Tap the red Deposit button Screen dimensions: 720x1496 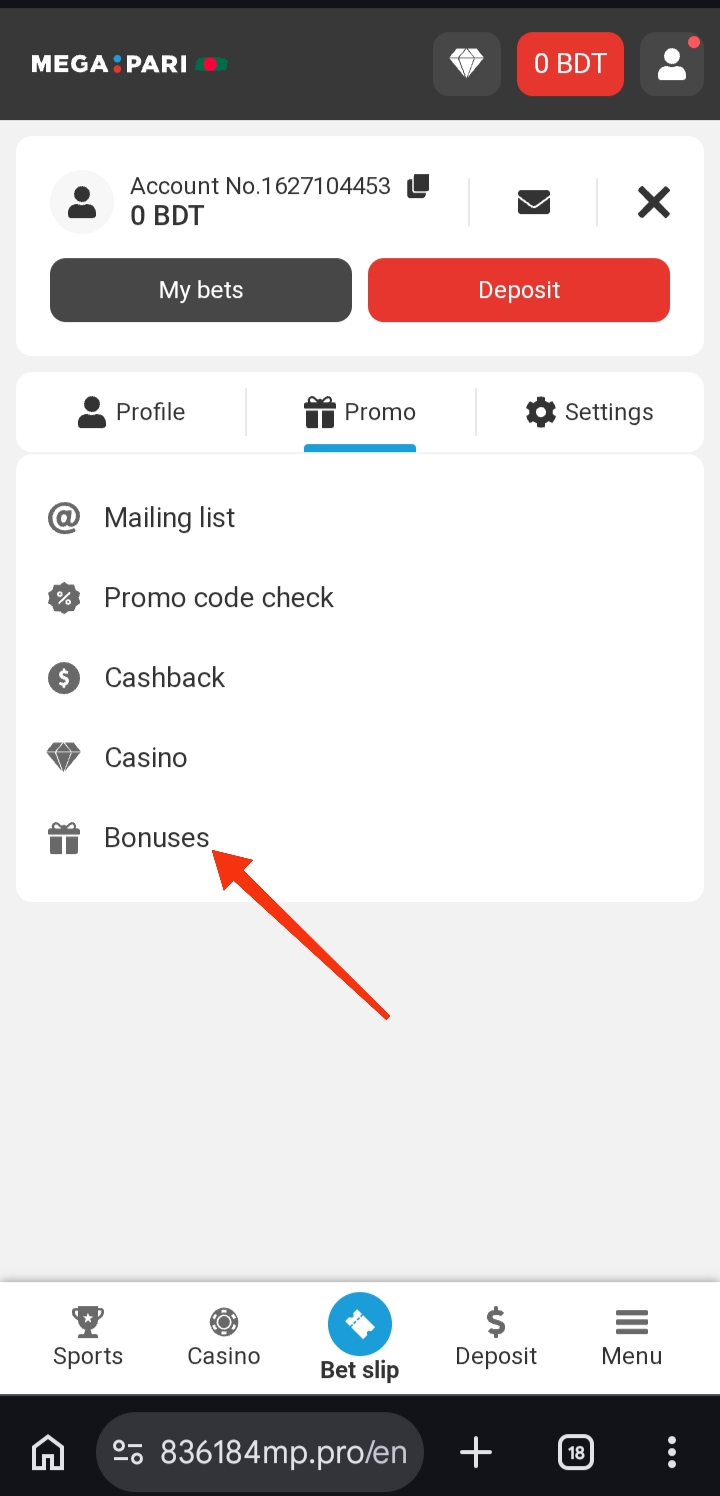[x=519, y=290]
